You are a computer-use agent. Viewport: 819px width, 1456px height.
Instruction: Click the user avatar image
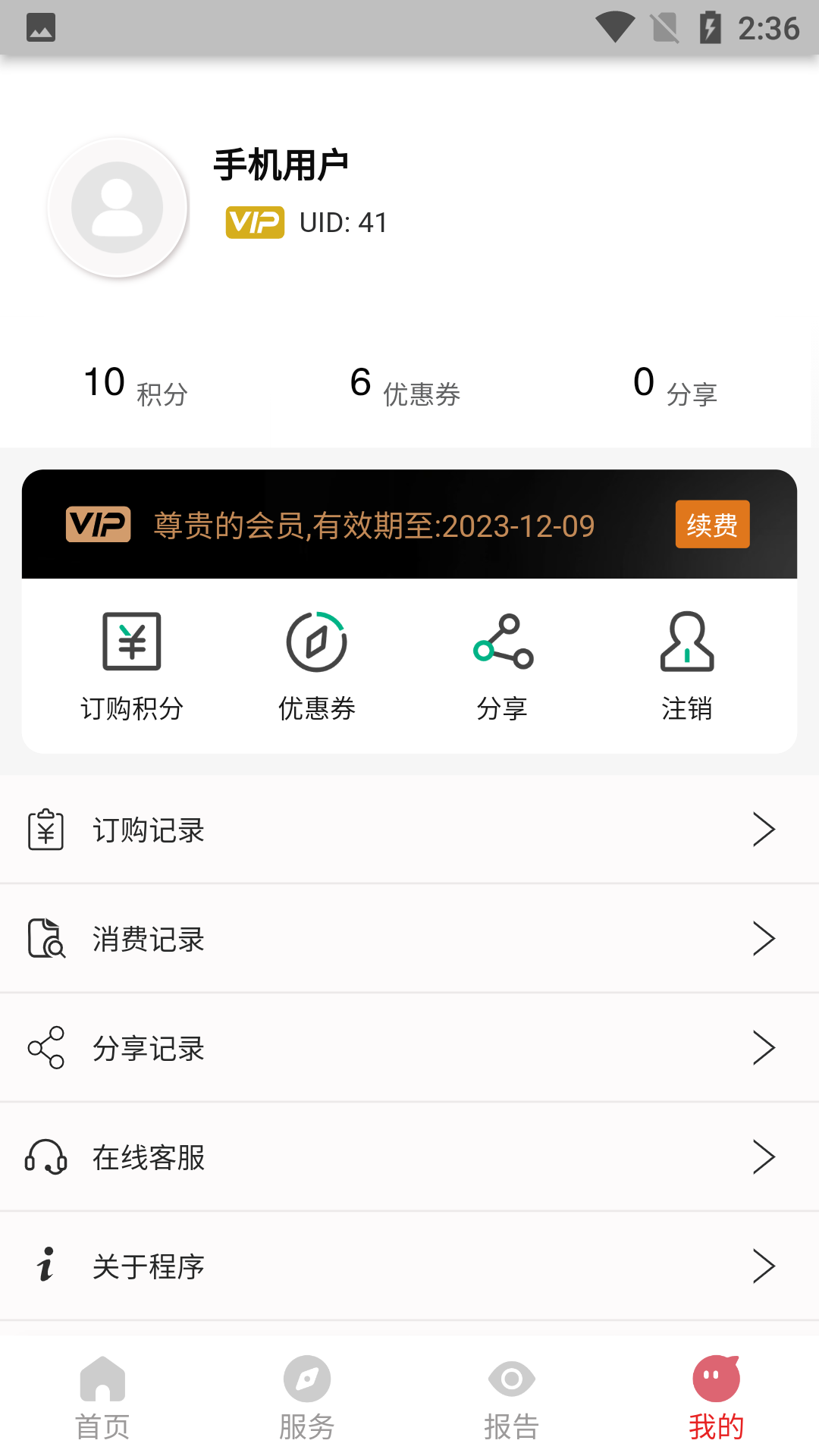coord(118,207)
